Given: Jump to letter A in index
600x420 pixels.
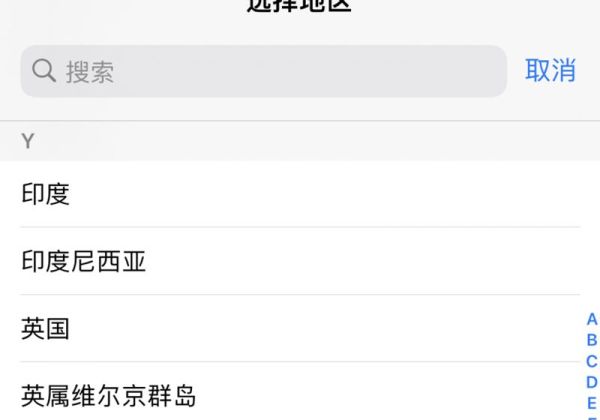Looking at the screenshot, I should pyautogui.click(x=592, y=320).
